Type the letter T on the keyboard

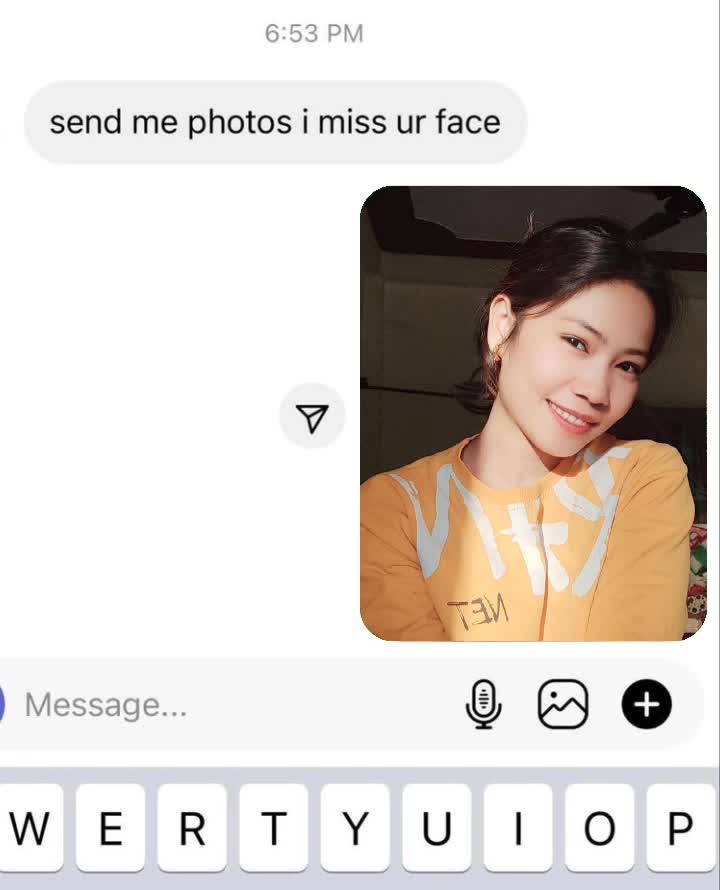[273, 829]
